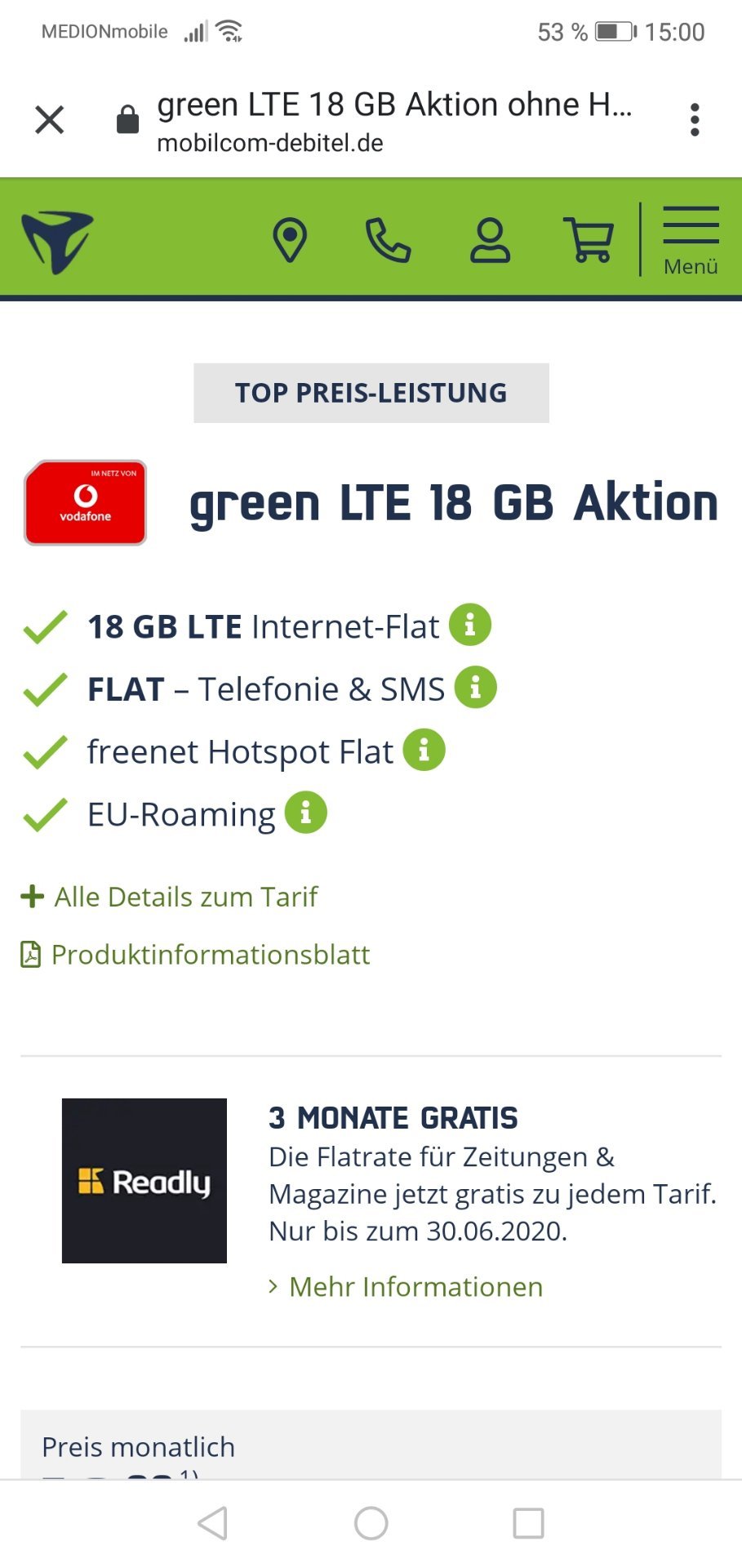
Task: Show info for freenet Hotspot Flat
Action: [x=424, y=751]
